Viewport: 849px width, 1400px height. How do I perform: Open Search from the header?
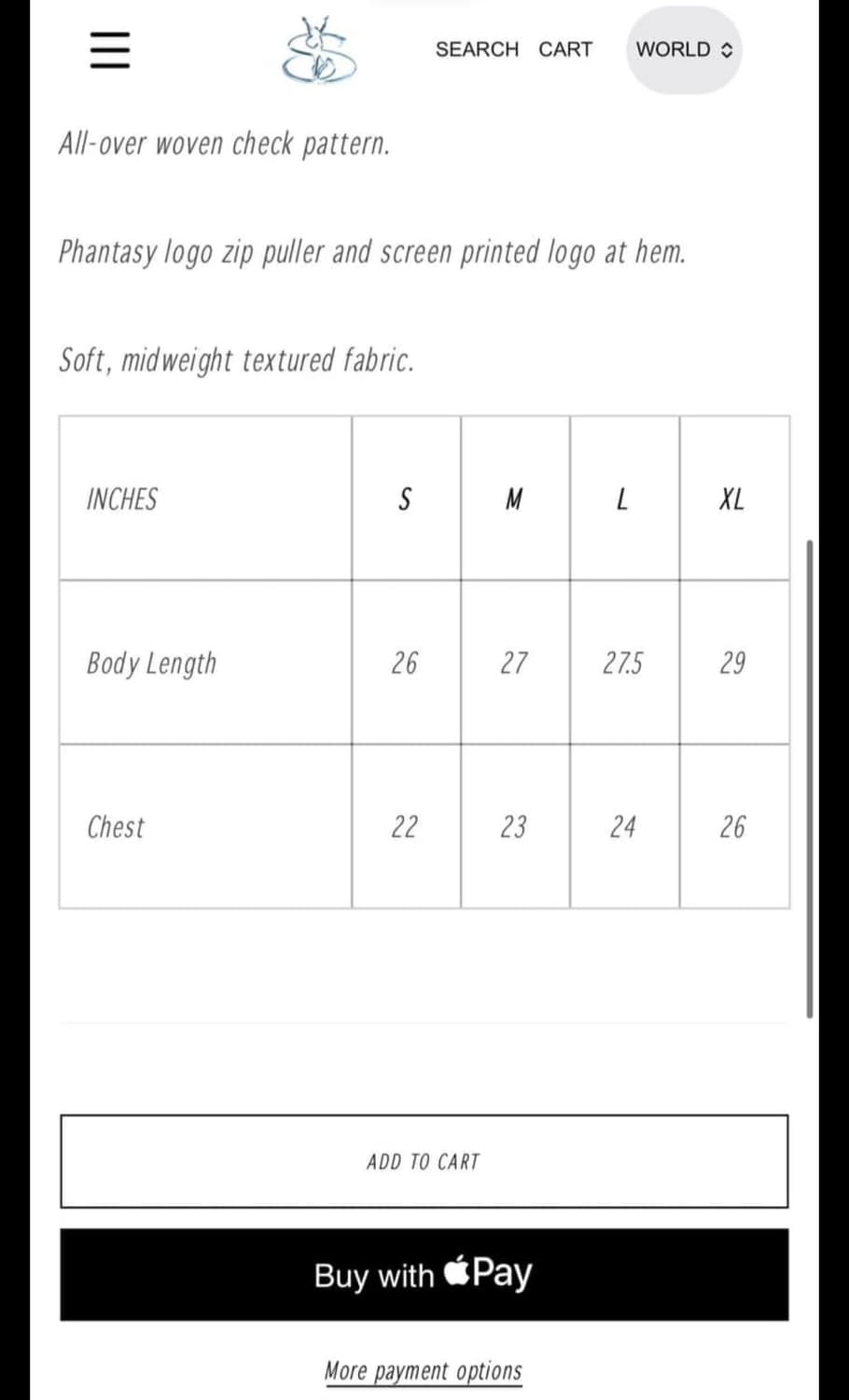tap(477, 49)
